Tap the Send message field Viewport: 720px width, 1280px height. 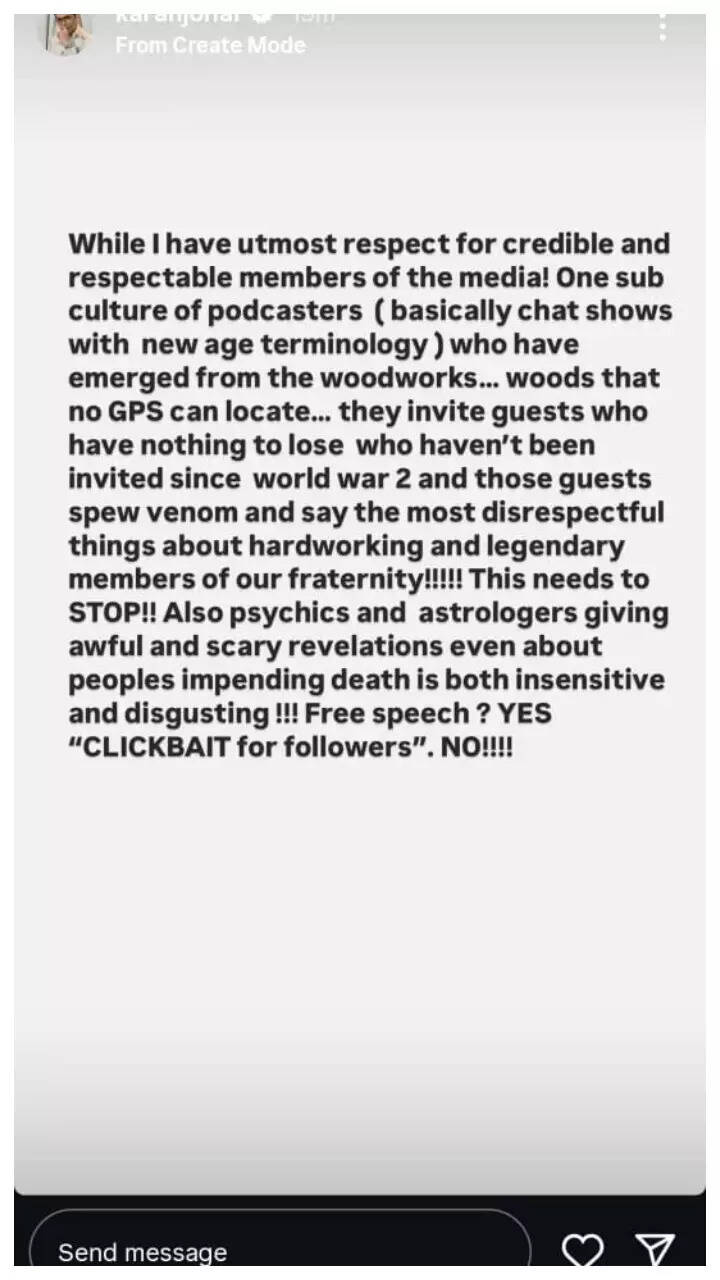(x=280, y=1250)
